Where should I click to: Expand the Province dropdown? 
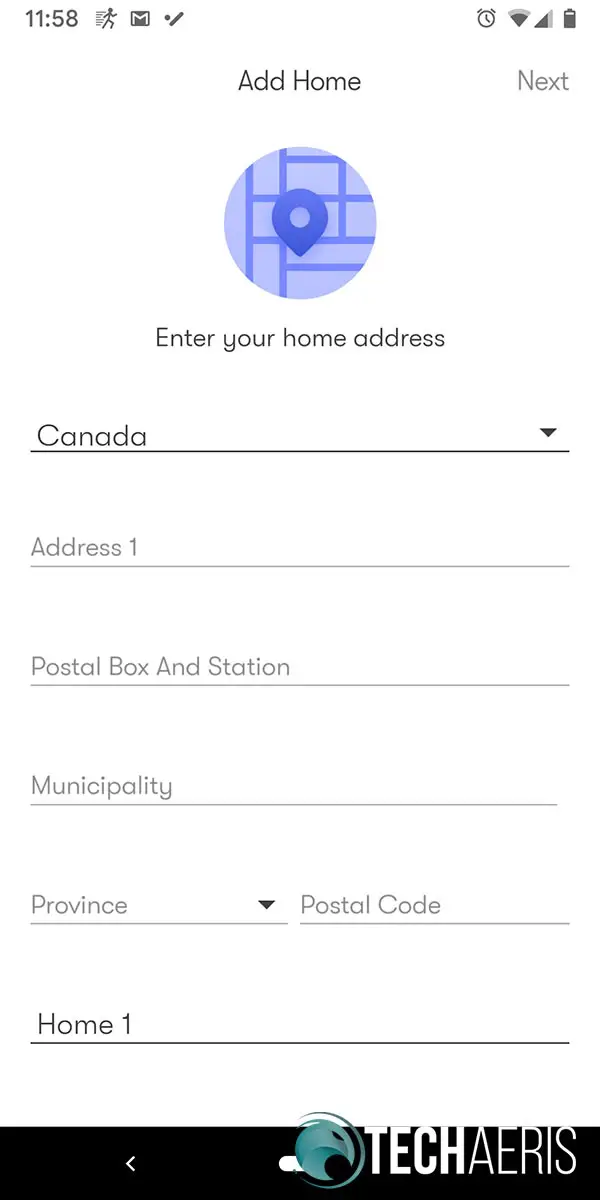(x=158, y=905)
